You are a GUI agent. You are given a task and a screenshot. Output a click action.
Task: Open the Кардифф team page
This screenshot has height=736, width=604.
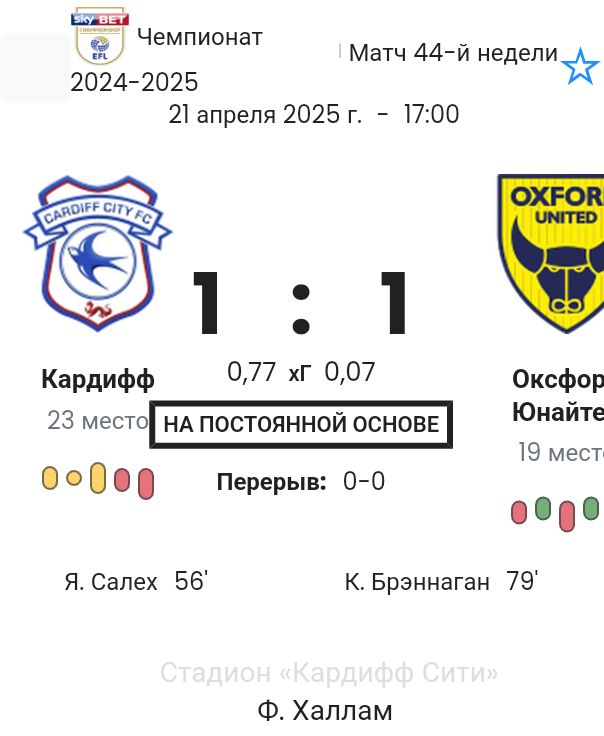click(98, 379)
